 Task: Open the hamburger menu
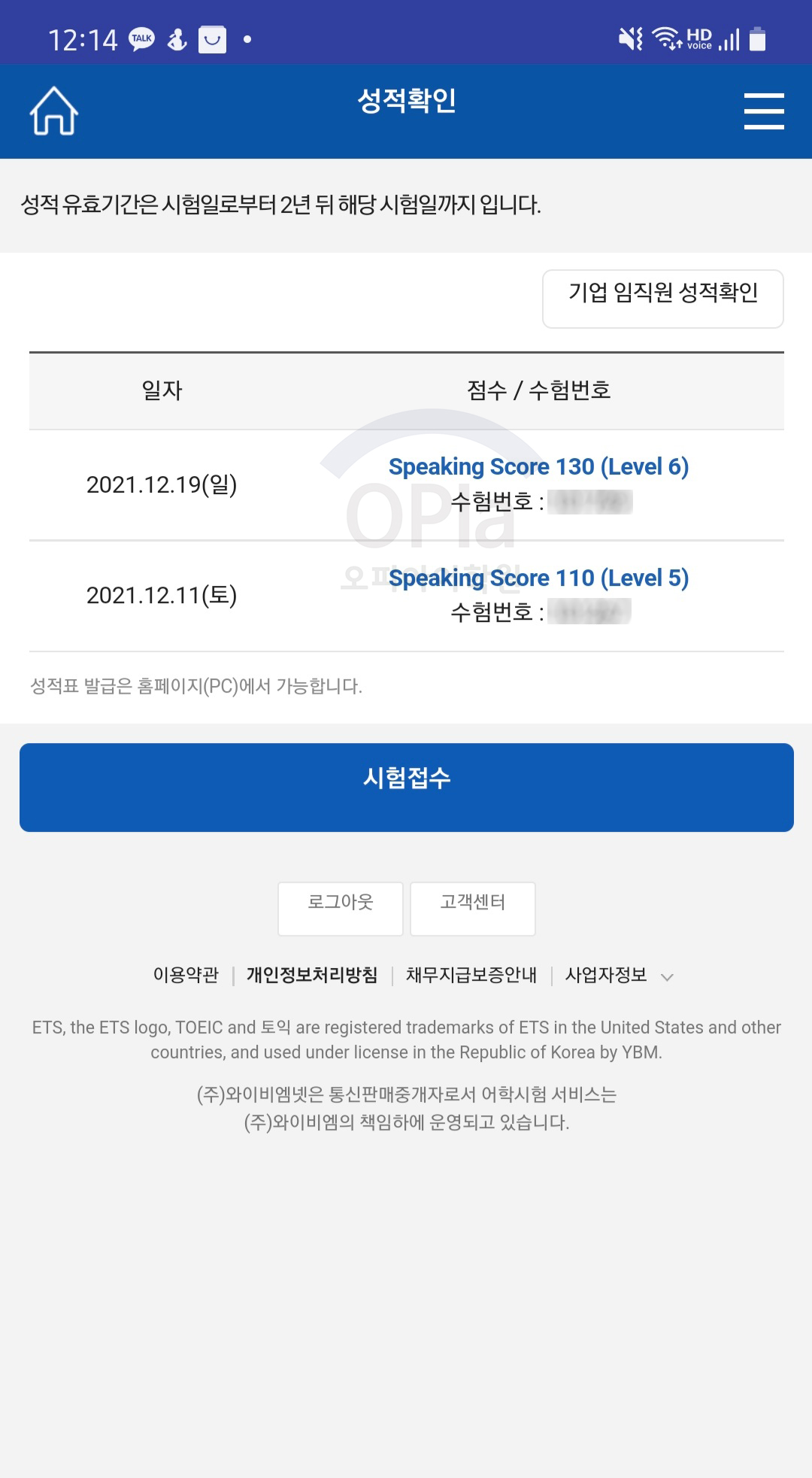tap(764, 111)
